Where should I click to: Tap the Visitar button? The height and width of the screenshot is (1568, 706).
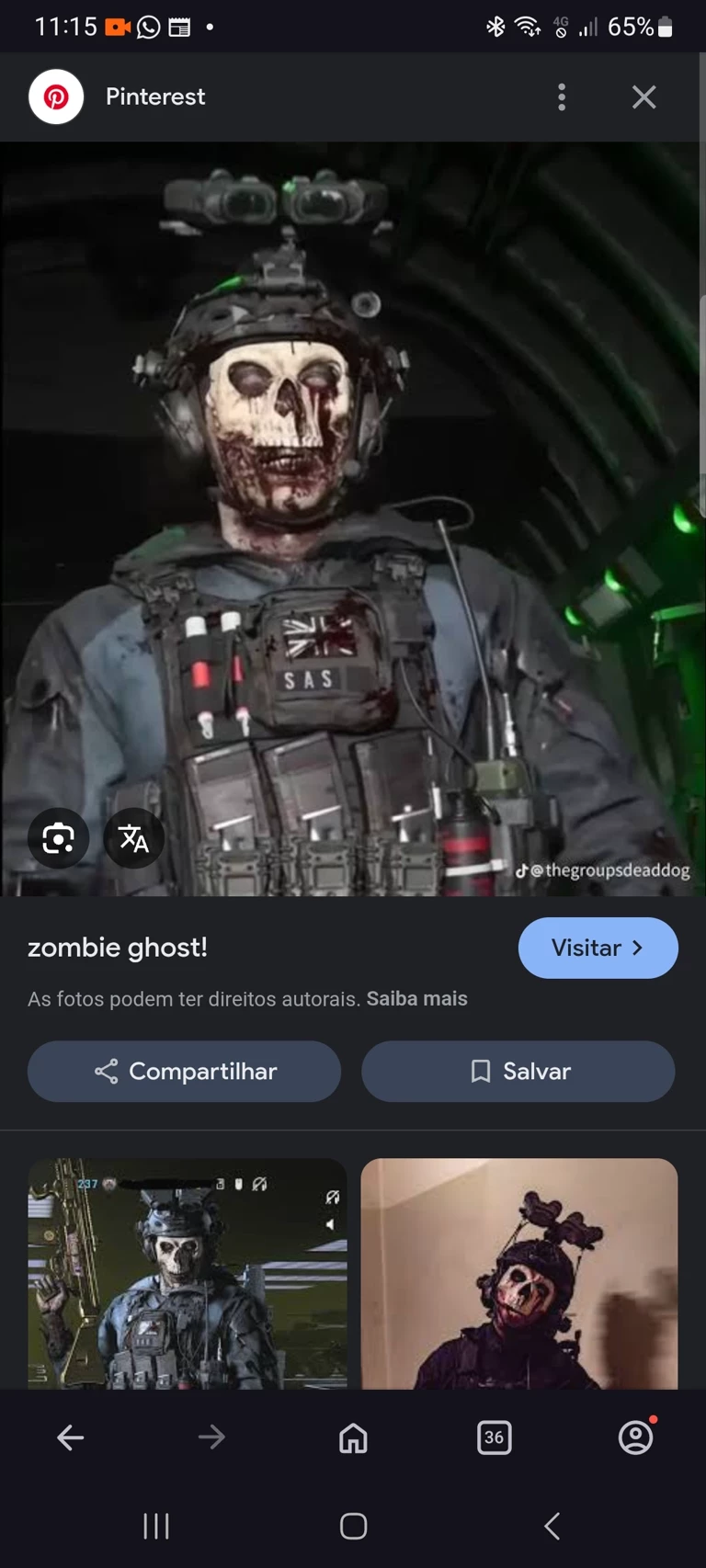point(598,948)
